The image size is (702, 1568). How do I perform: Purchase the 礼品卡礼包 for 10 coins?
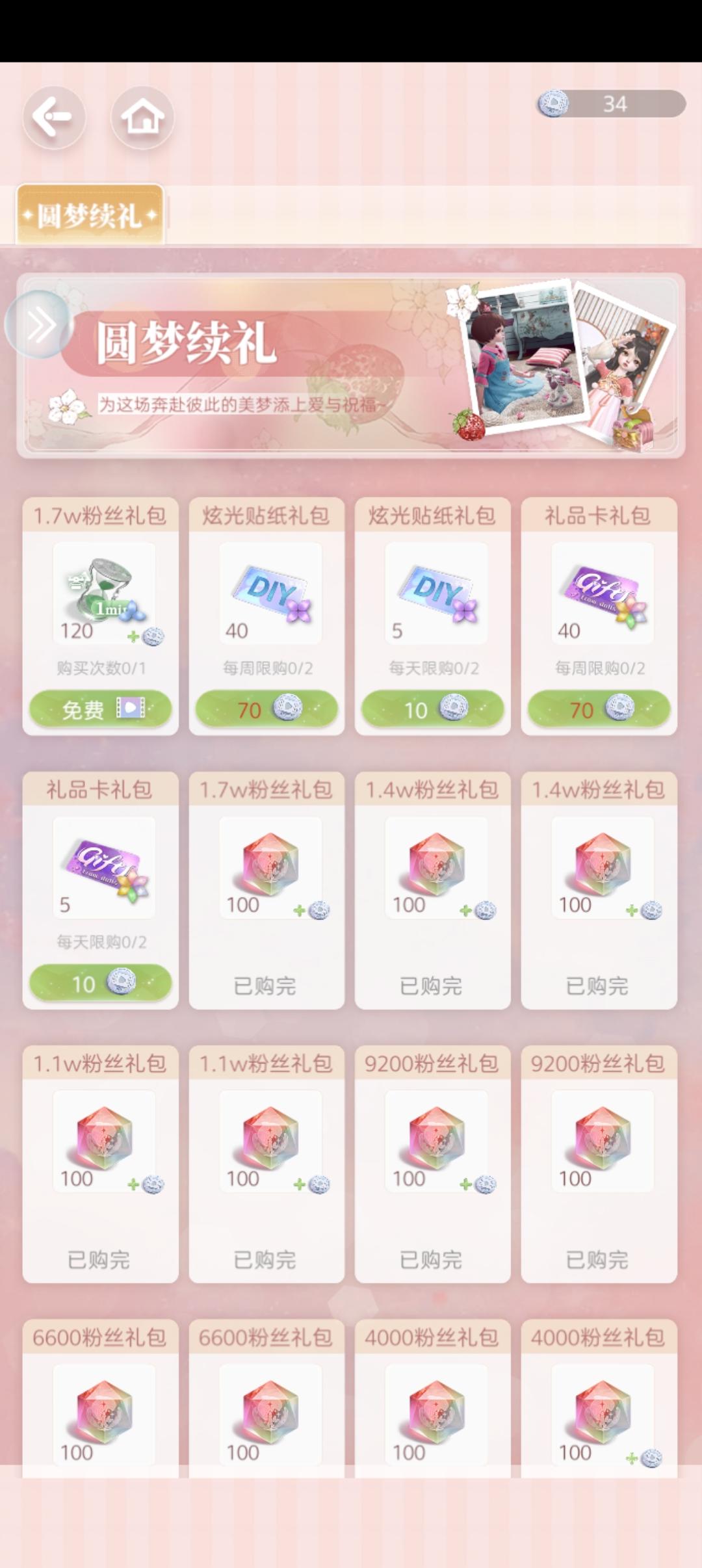100,984
